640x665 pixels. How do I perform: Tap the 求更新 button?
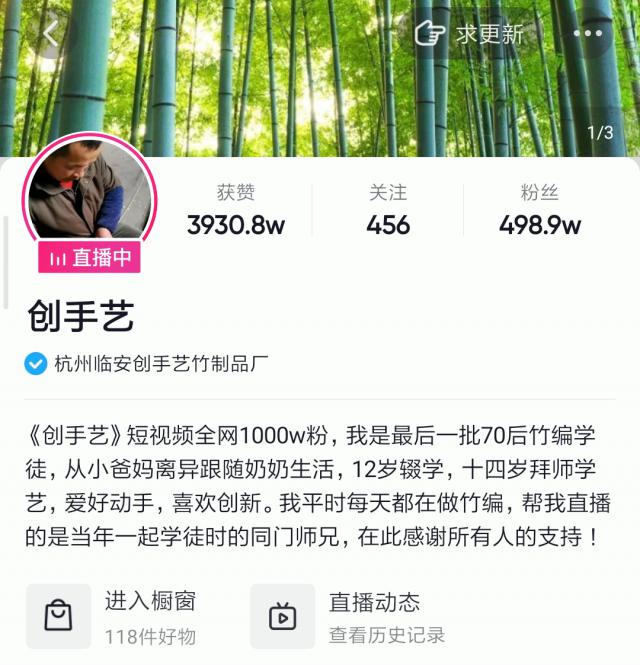click(x=471, y=33)
